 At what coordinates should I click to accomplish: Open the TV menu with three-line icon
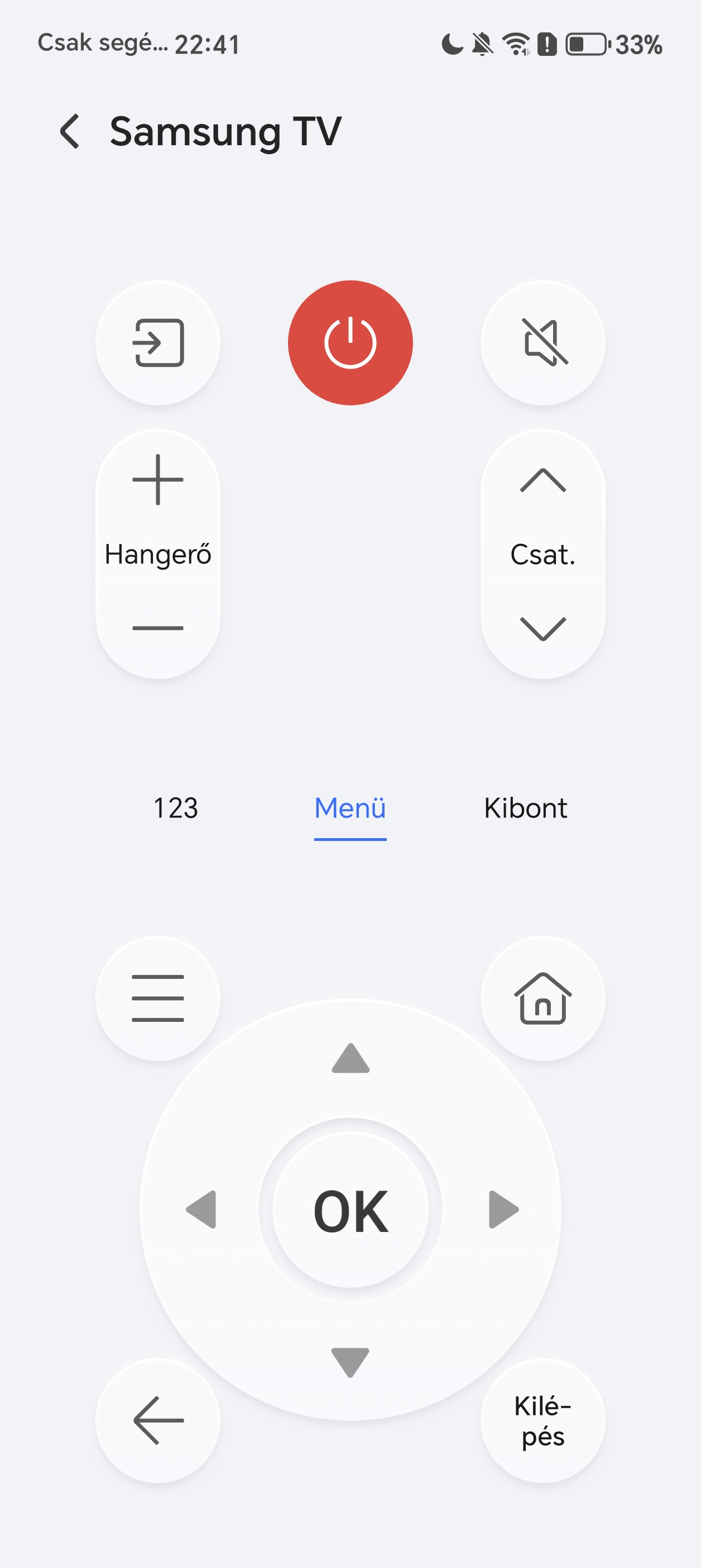click(158, 998)
